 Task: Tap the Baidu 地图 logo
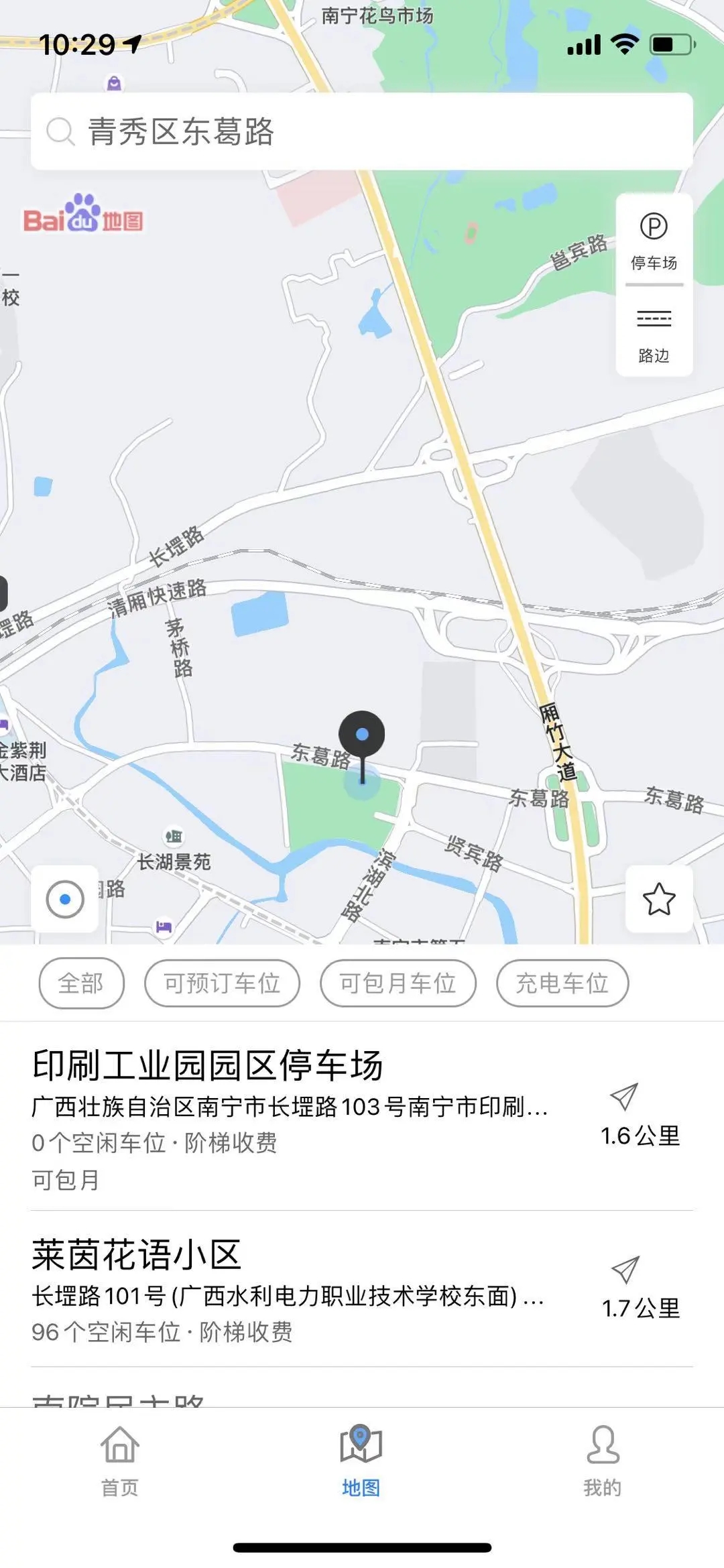tap(82, 219)
